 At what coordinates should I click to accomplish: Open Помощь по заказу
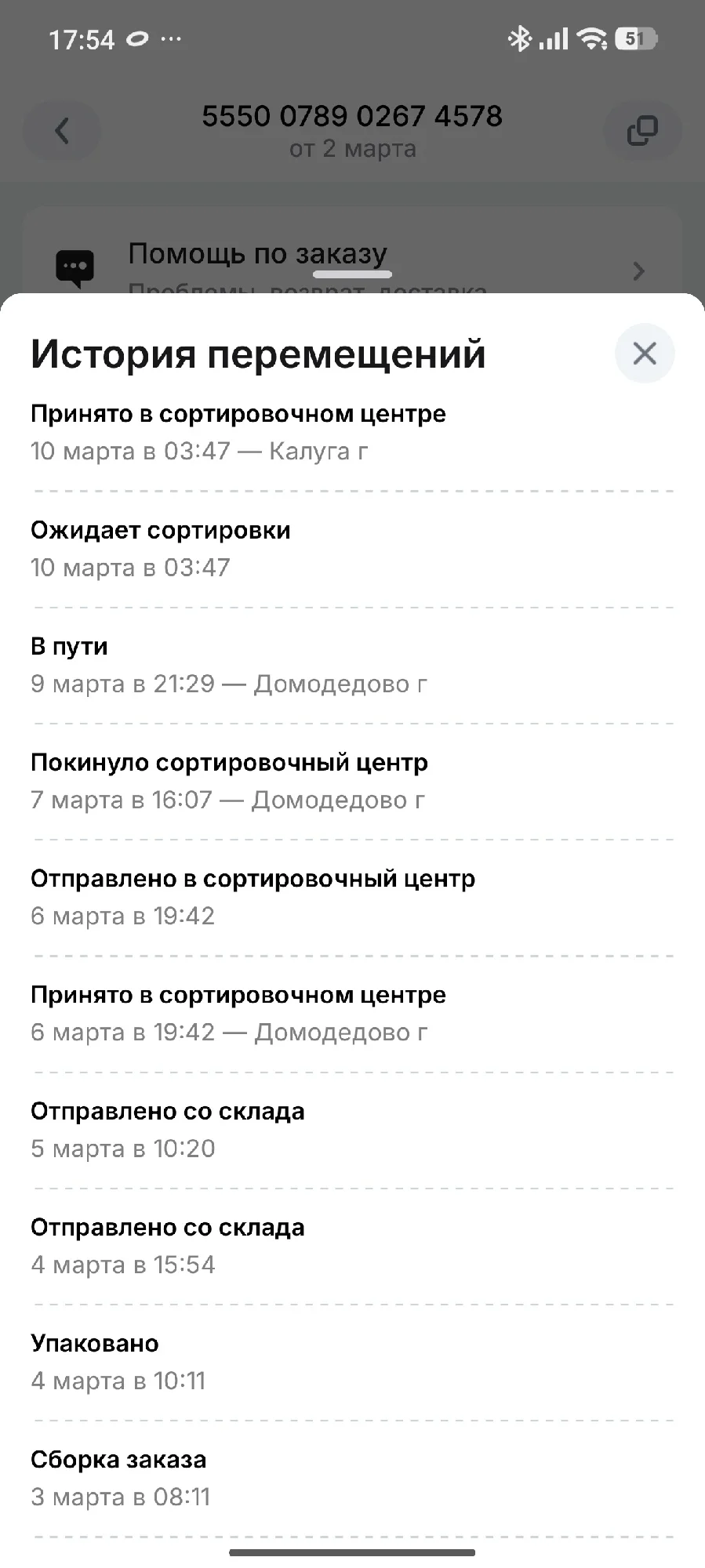(x=352, y=251)
